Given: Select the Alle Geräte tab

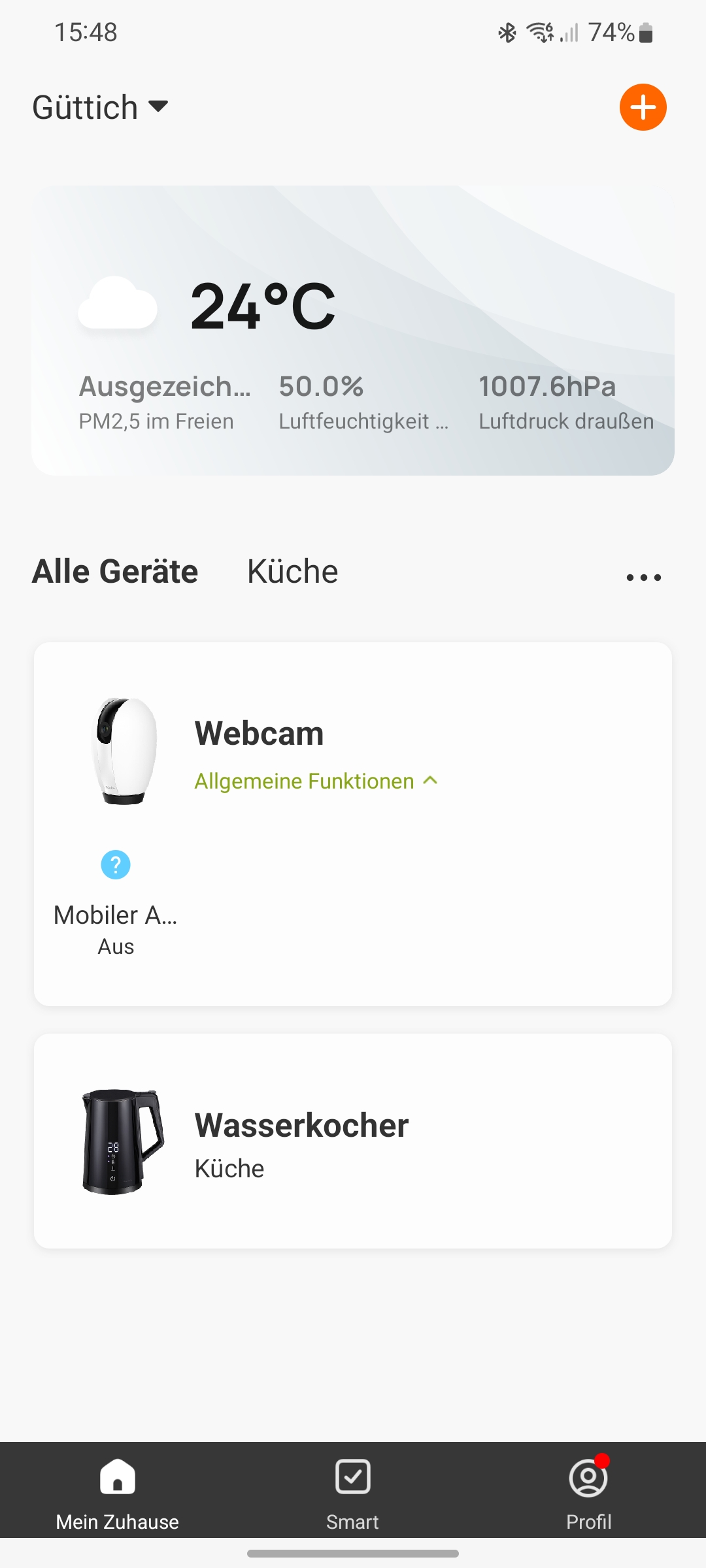Looking at the screenshot, I should [115, 572].
